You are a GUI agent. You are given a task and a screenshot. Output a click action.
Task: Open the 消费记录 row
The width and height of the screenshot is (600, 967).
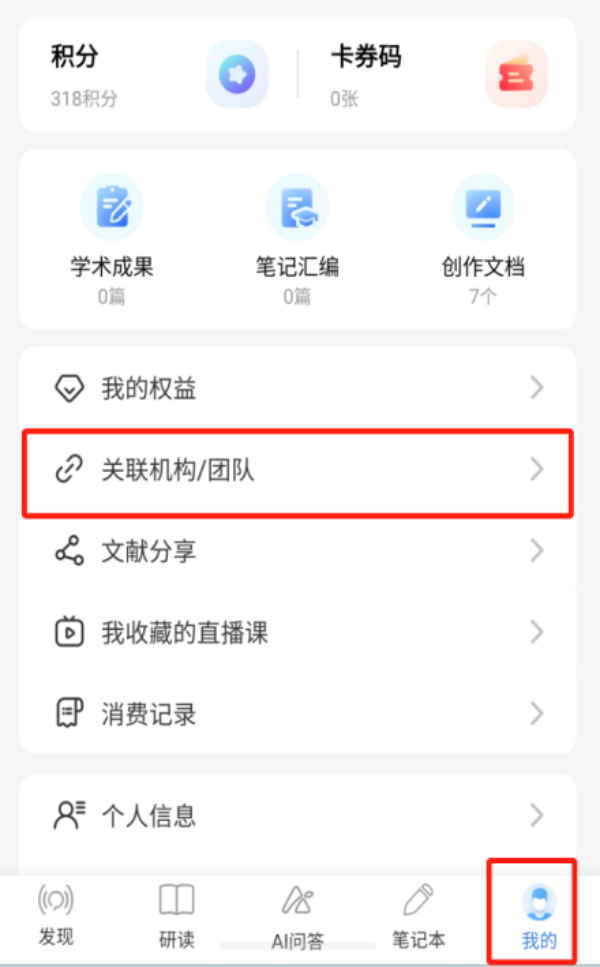[x=297, y=714]
